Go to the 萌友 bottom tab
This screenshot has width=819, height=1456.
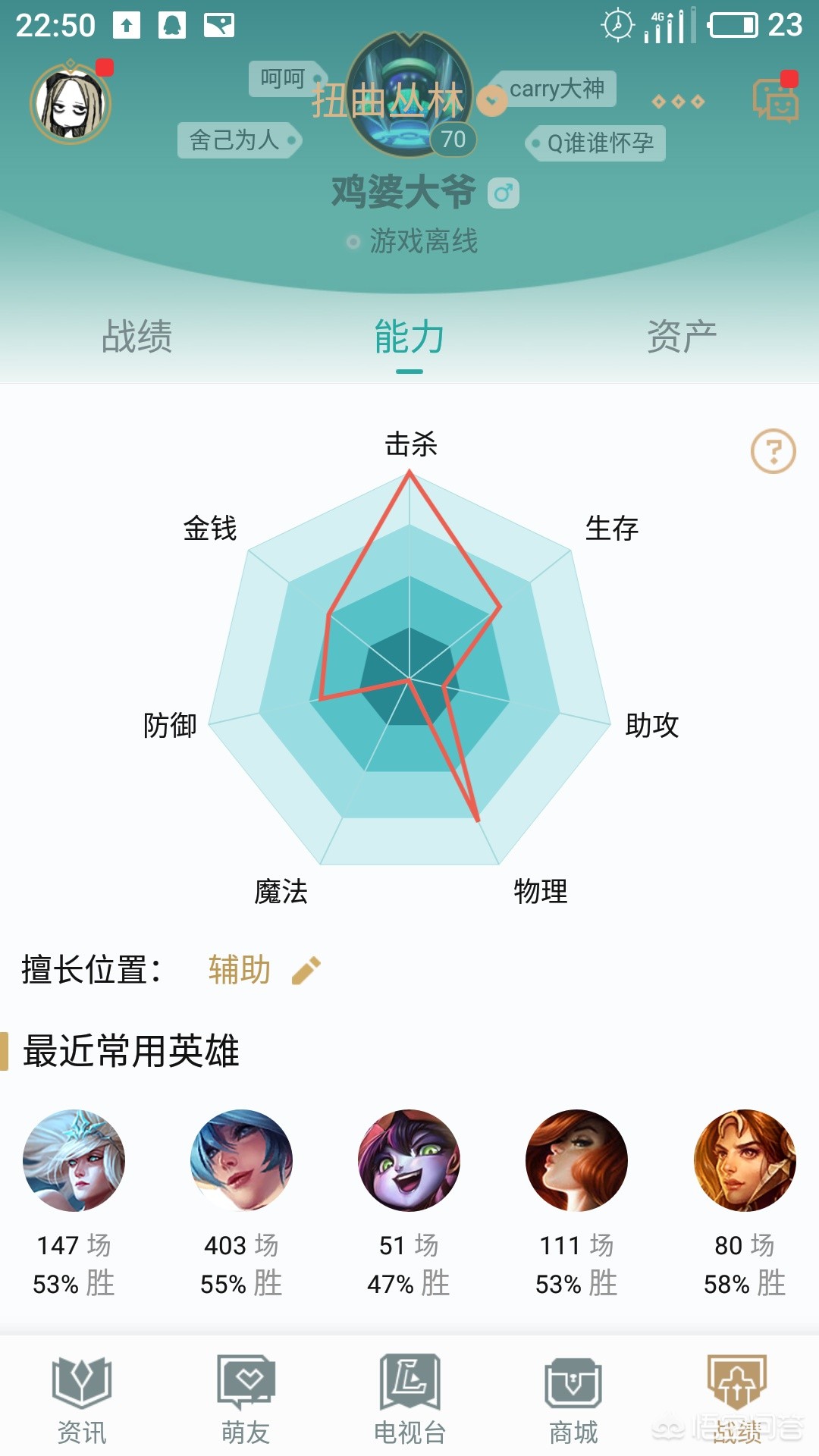coord(246,1400)
